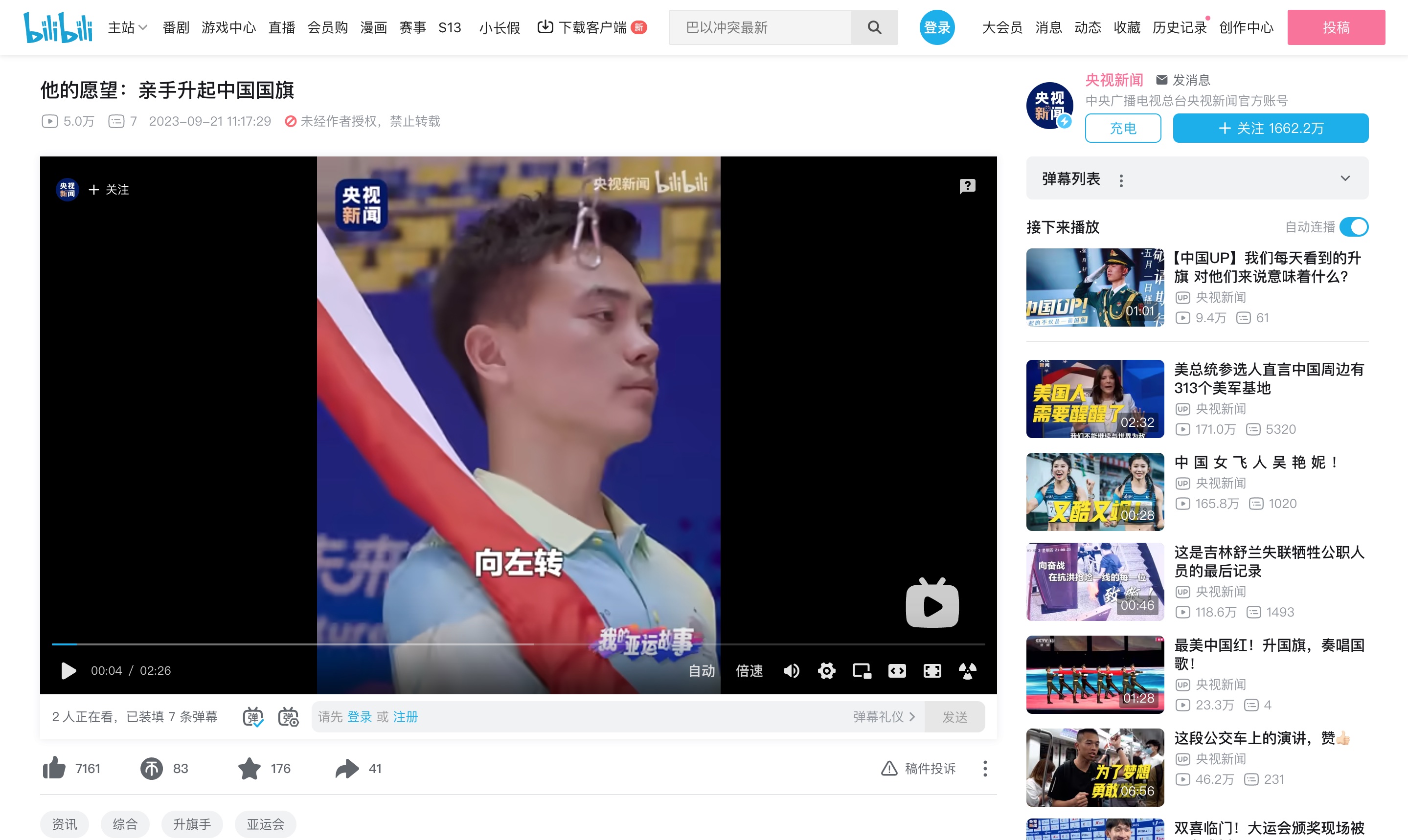
Task: Add video to favorites with star icon
Action: pyautogui.click(x=249, y=768)
